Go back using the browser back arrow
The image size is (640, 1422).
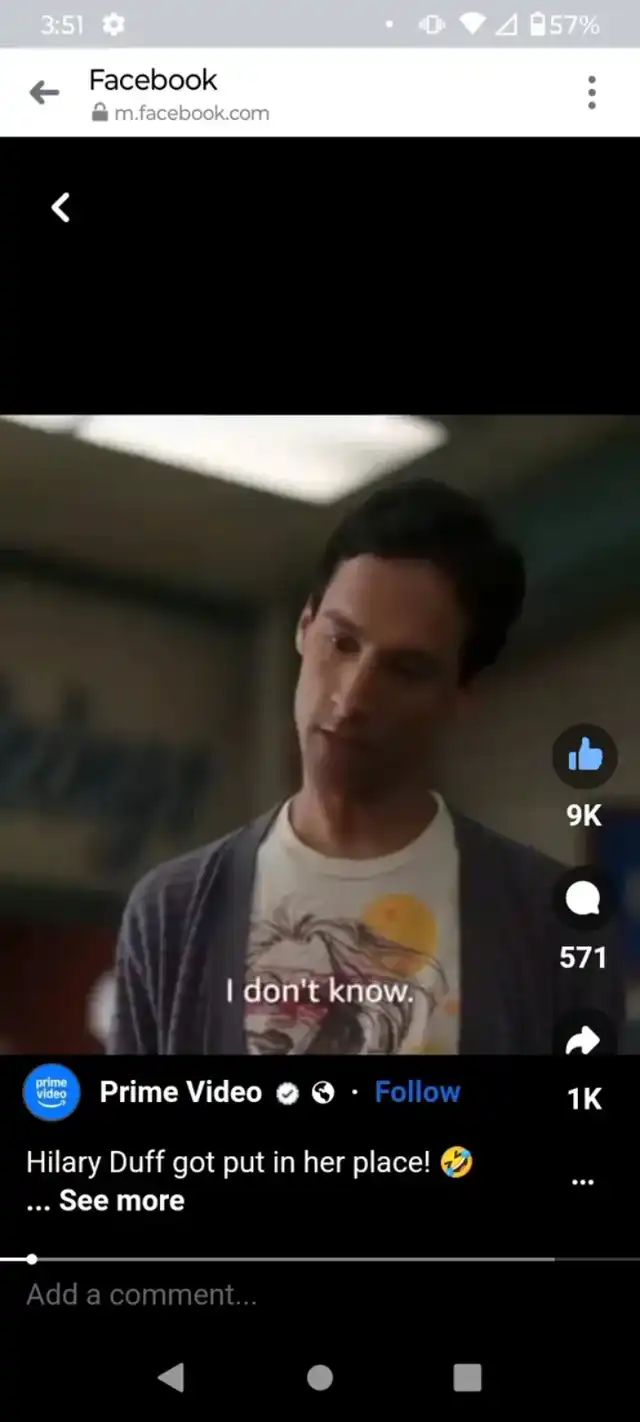(x=44, y=93)
